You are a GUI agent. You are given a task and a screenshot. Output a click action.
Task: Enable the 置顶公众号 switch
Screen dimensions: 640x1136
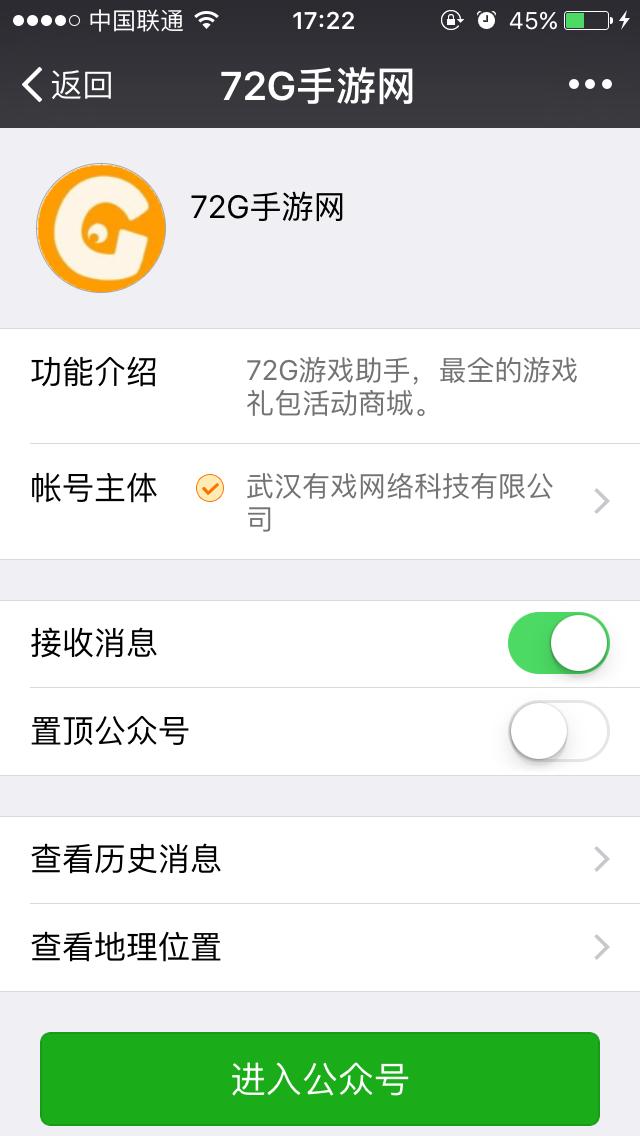tap(558, 731)
